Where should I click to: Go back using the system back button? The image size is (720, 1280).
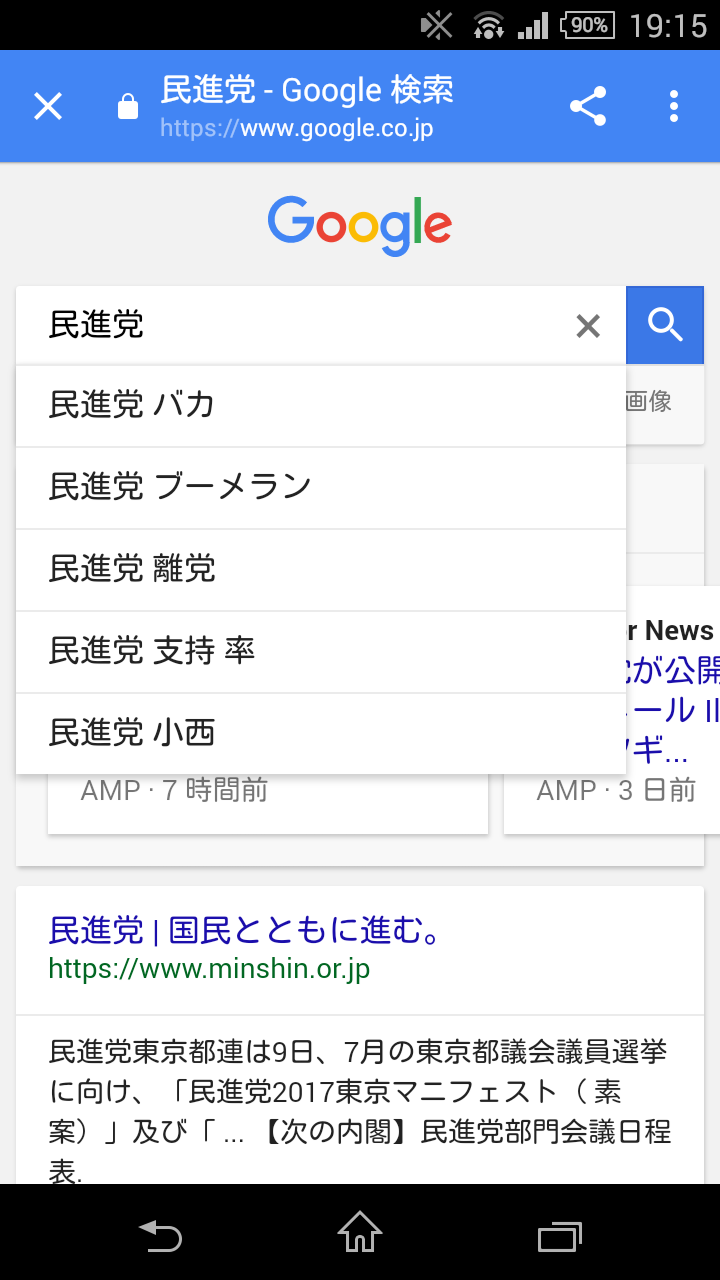160,1236
